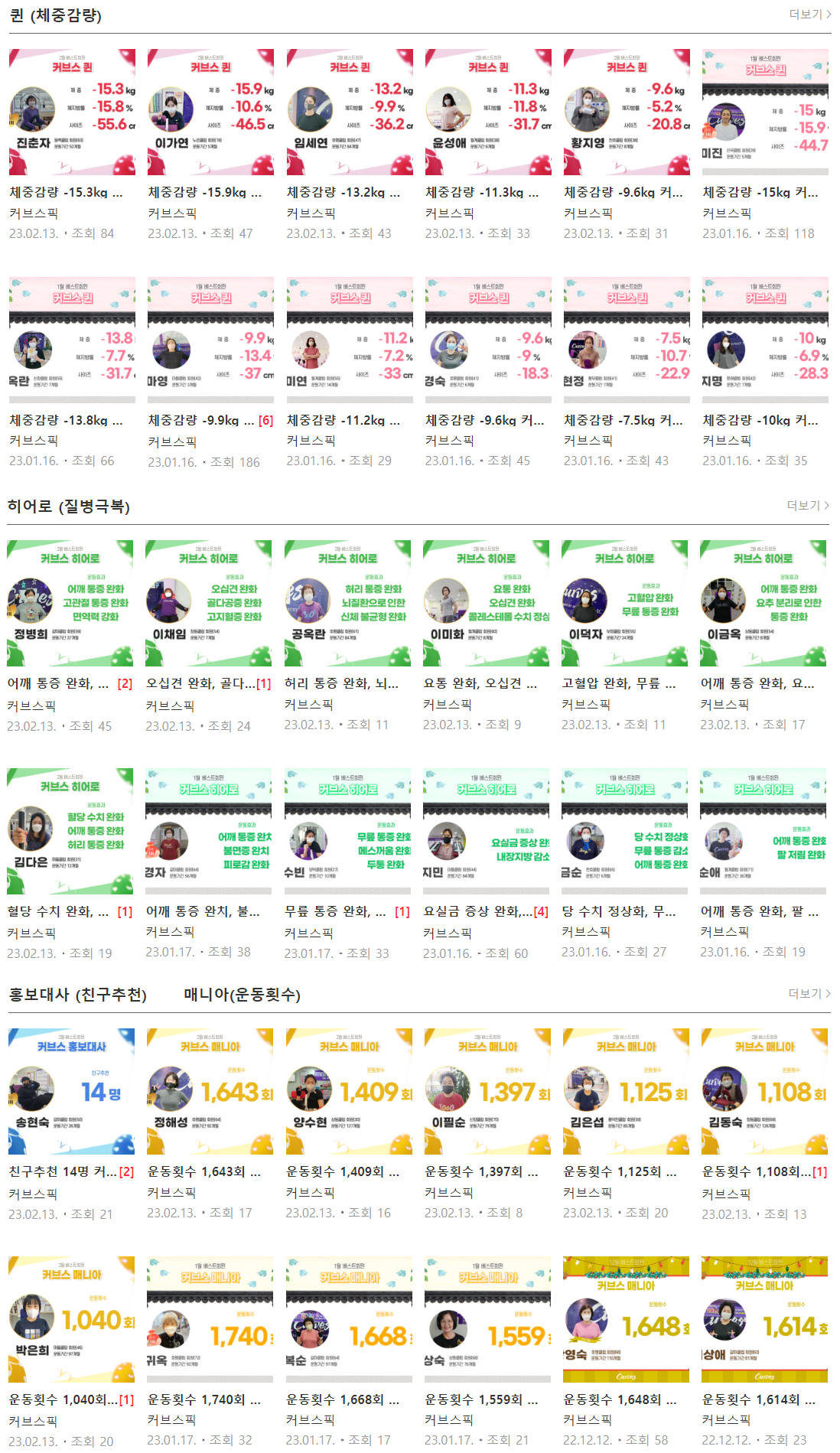View the 체중감량 -13.2kg post by 임세연
The image size is (840, 1453).
tap(343, 193)
